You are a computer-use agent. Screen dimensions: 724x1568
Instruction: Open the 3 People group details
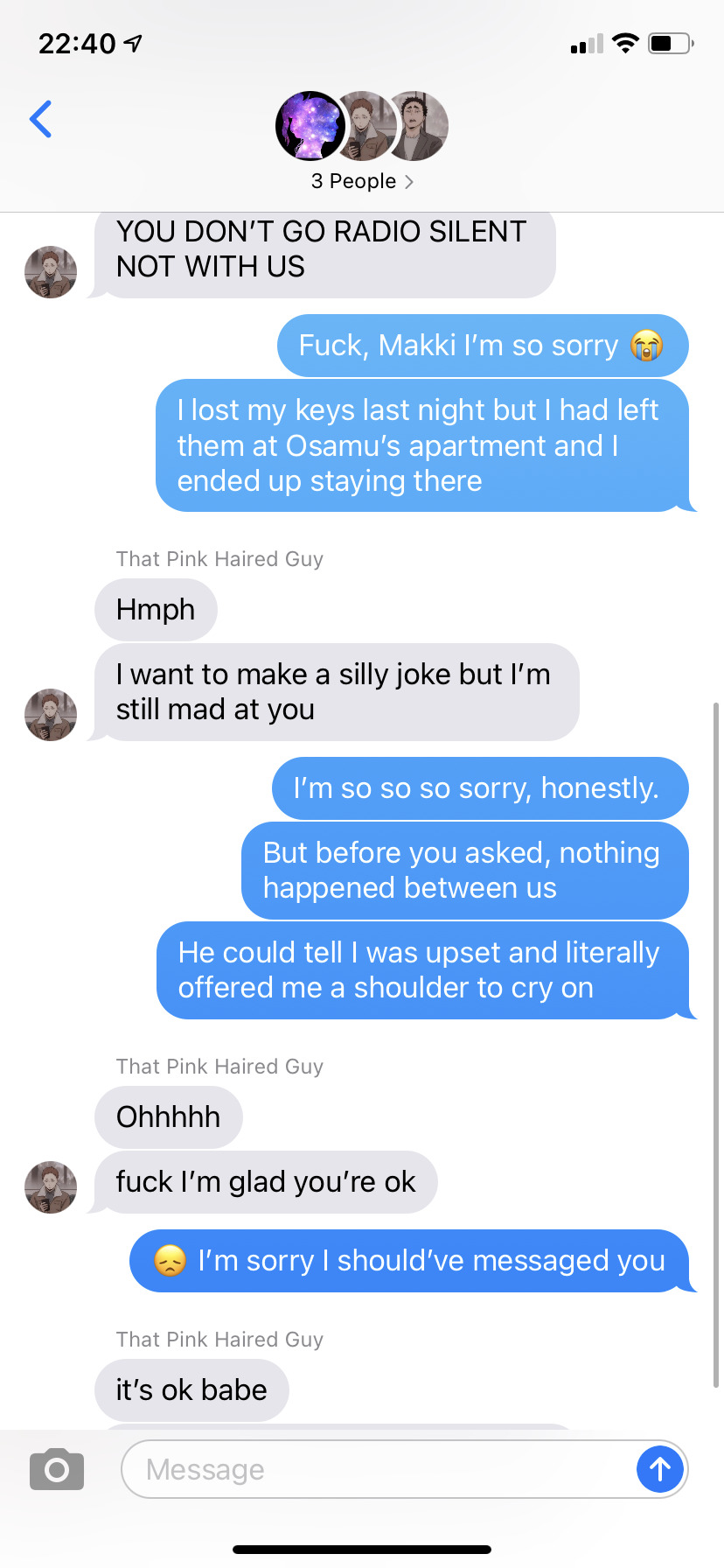point(362,181)
